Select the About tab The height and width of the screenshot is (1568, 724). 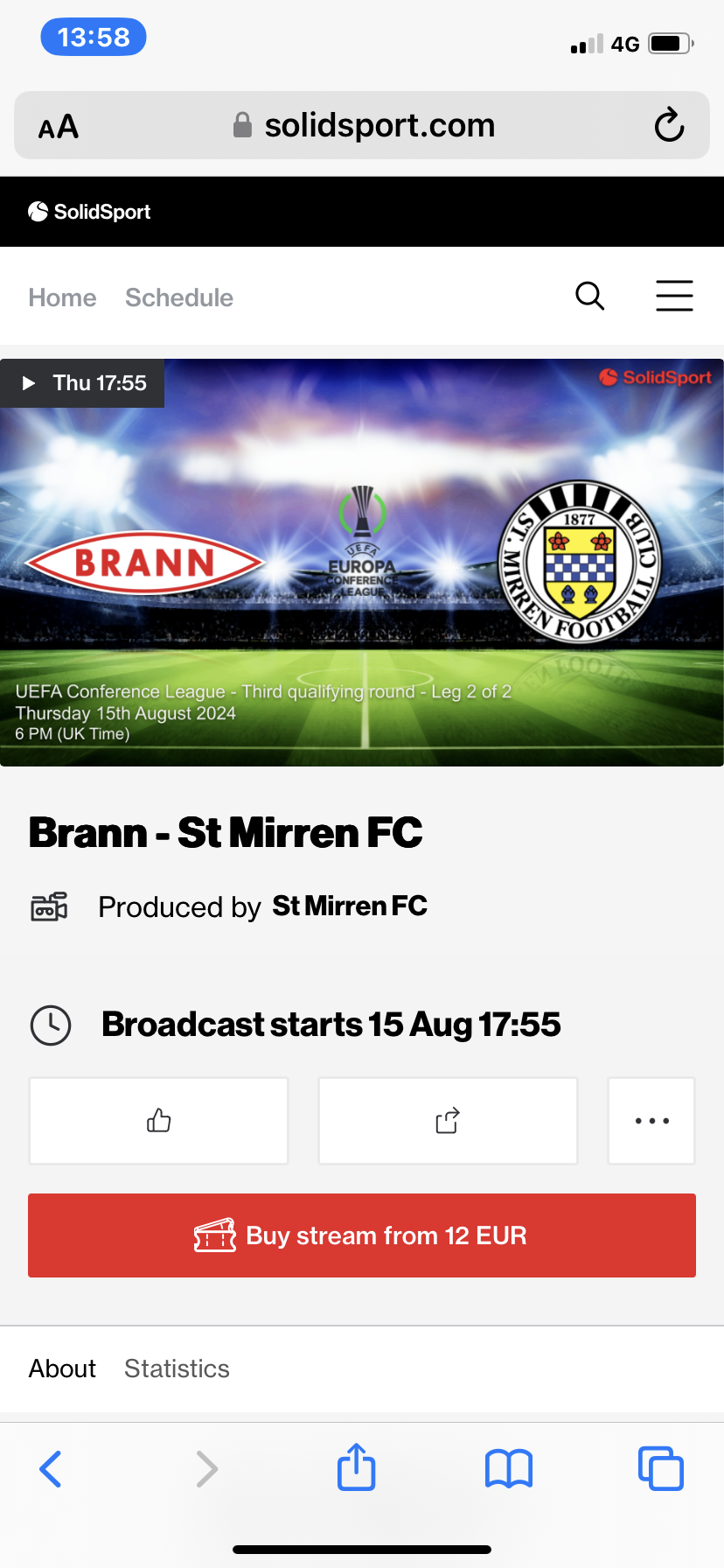click(x=62, y=1368)
